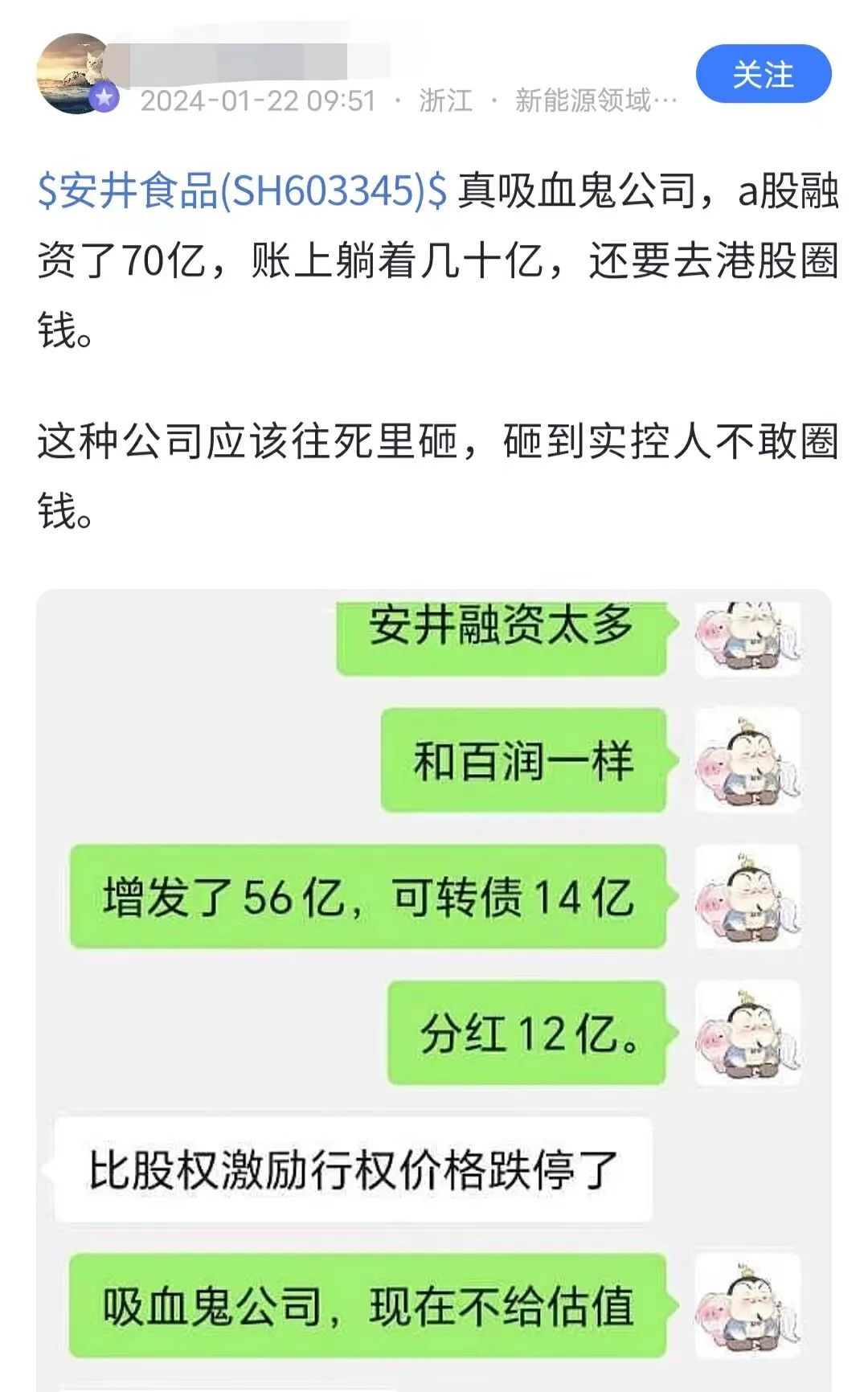Open the $安井食品(SH603345)$ stock link
This screenshot has width=868, height=1392.
coord(241,191)
